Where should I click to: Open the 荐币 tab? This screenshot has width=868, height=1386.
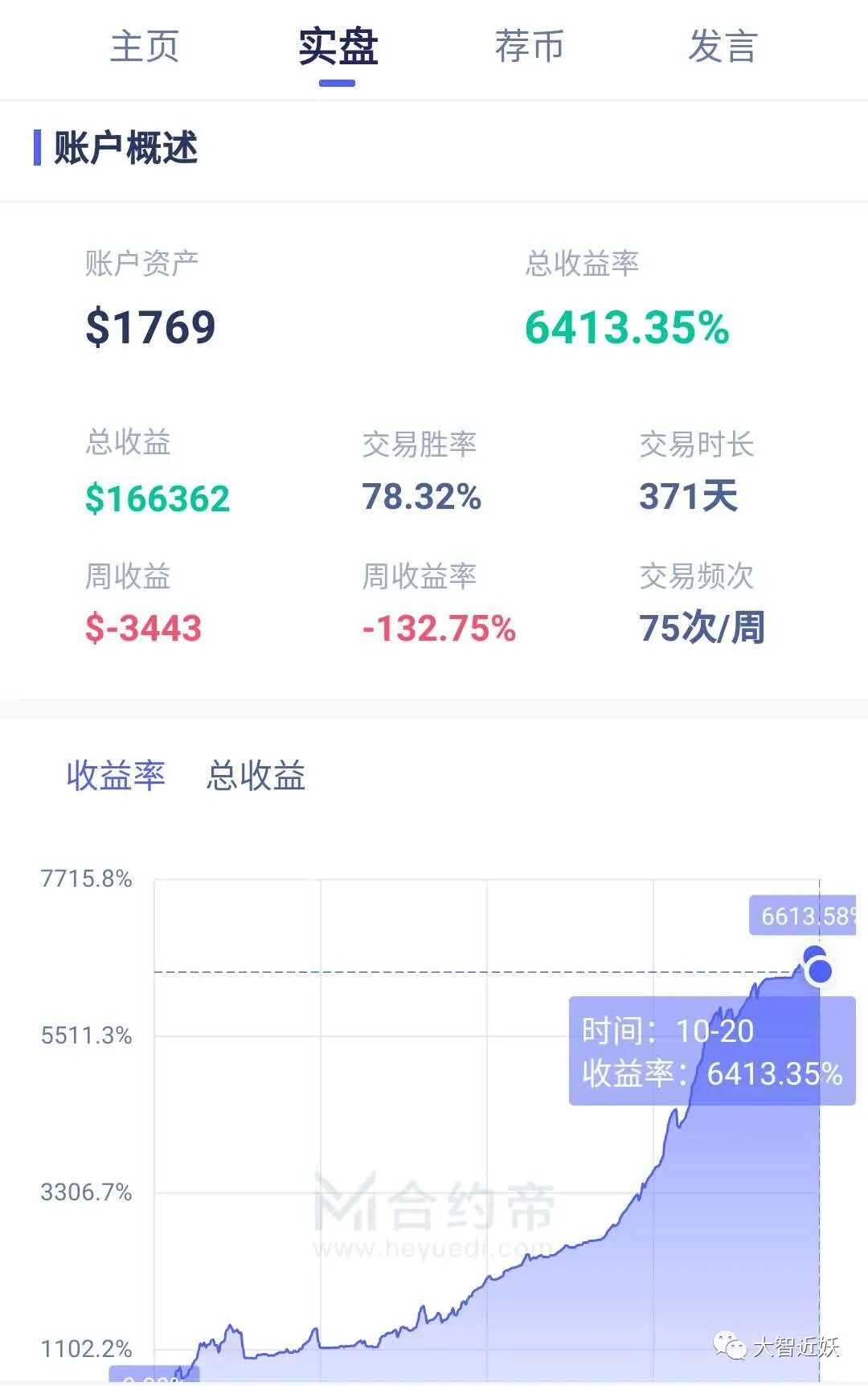pos(530,46)
